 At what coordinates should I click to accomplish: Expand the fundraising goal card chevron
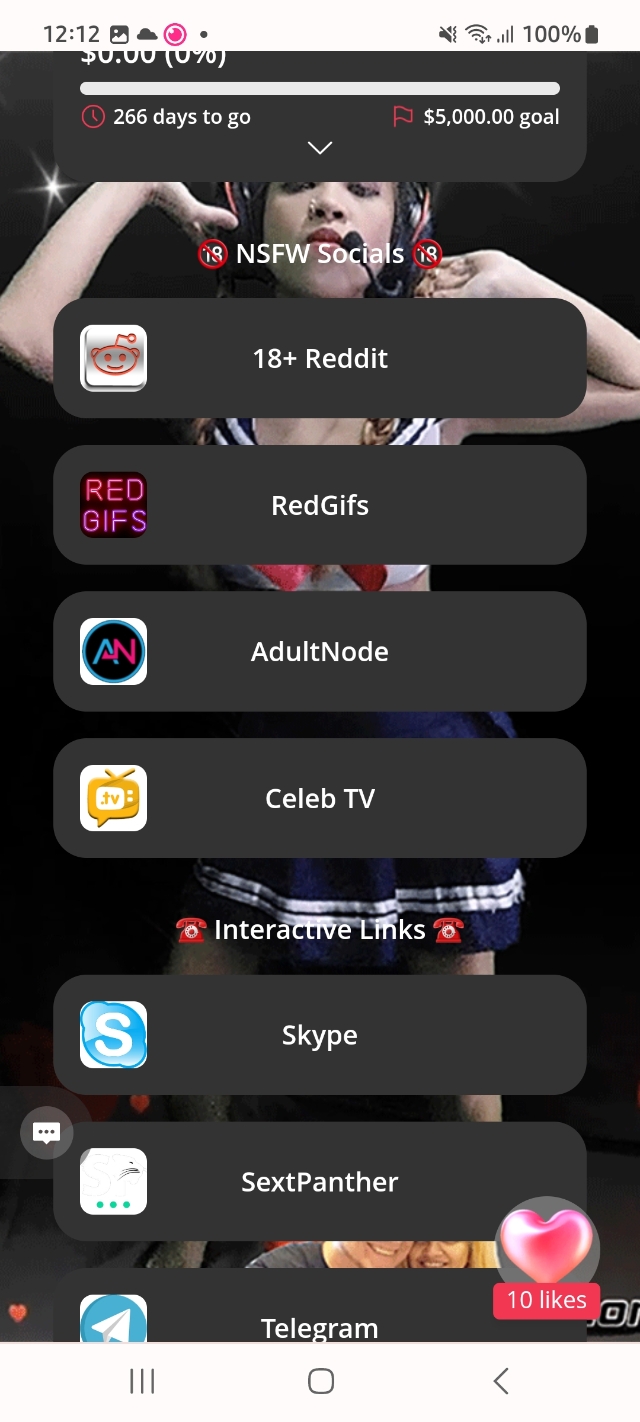(320, 148)
